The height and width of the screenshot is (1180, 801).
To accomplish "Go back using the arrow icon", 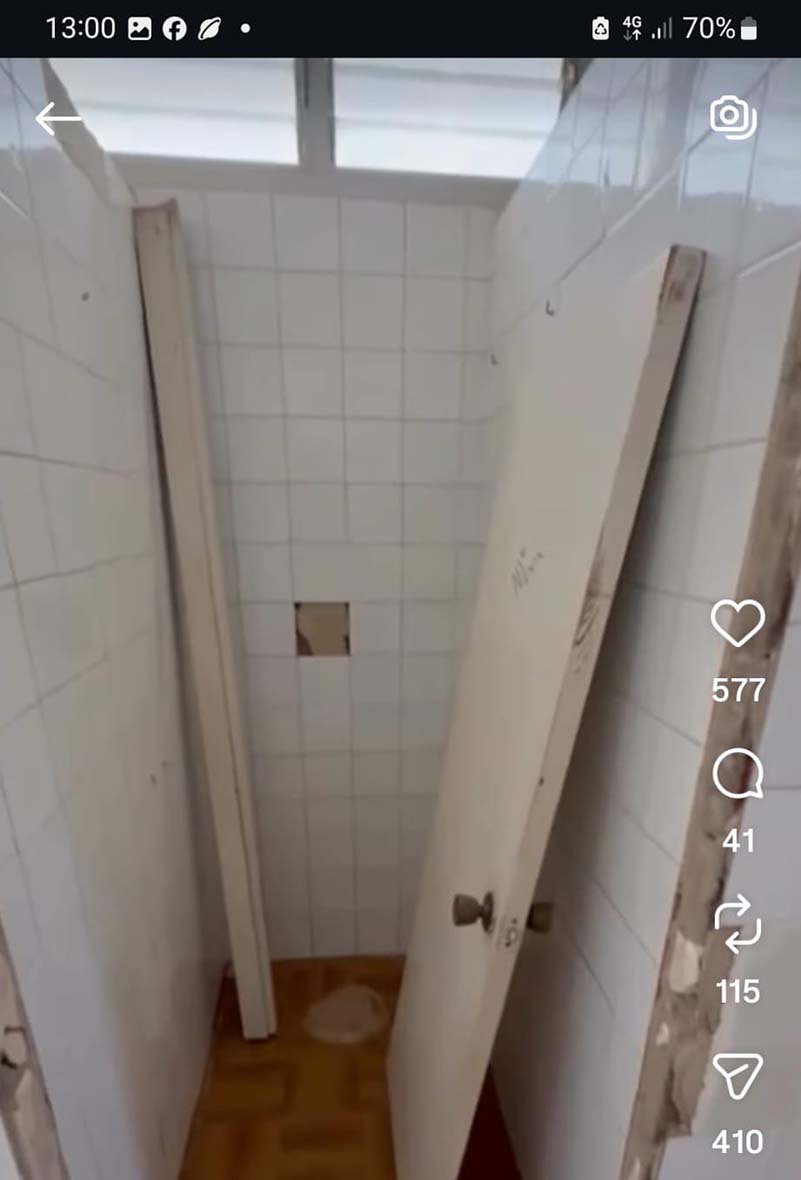I will point(57,119).
